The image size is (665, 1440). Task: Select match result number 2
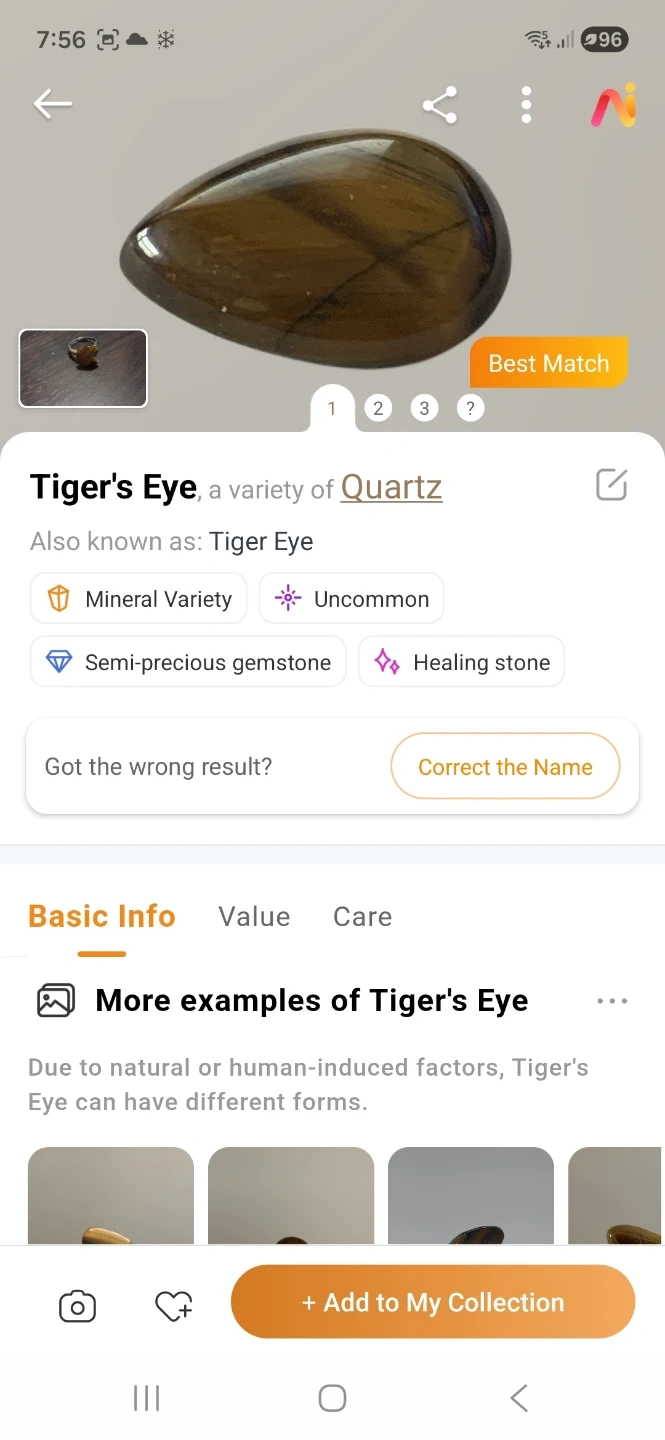tap(378, 408)
